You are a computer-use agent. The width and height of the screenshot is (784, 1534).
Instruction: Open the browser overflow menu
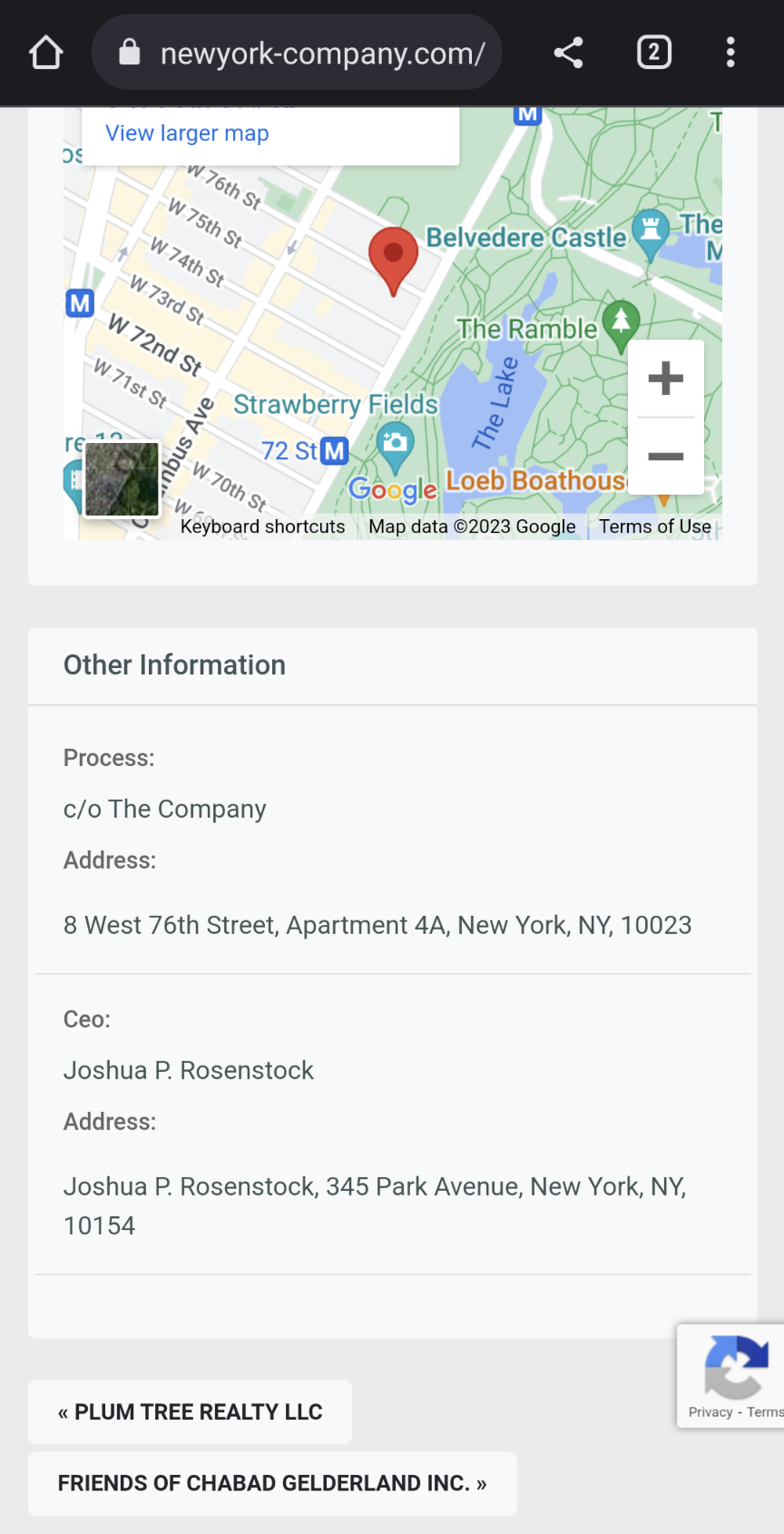[730, 53]
